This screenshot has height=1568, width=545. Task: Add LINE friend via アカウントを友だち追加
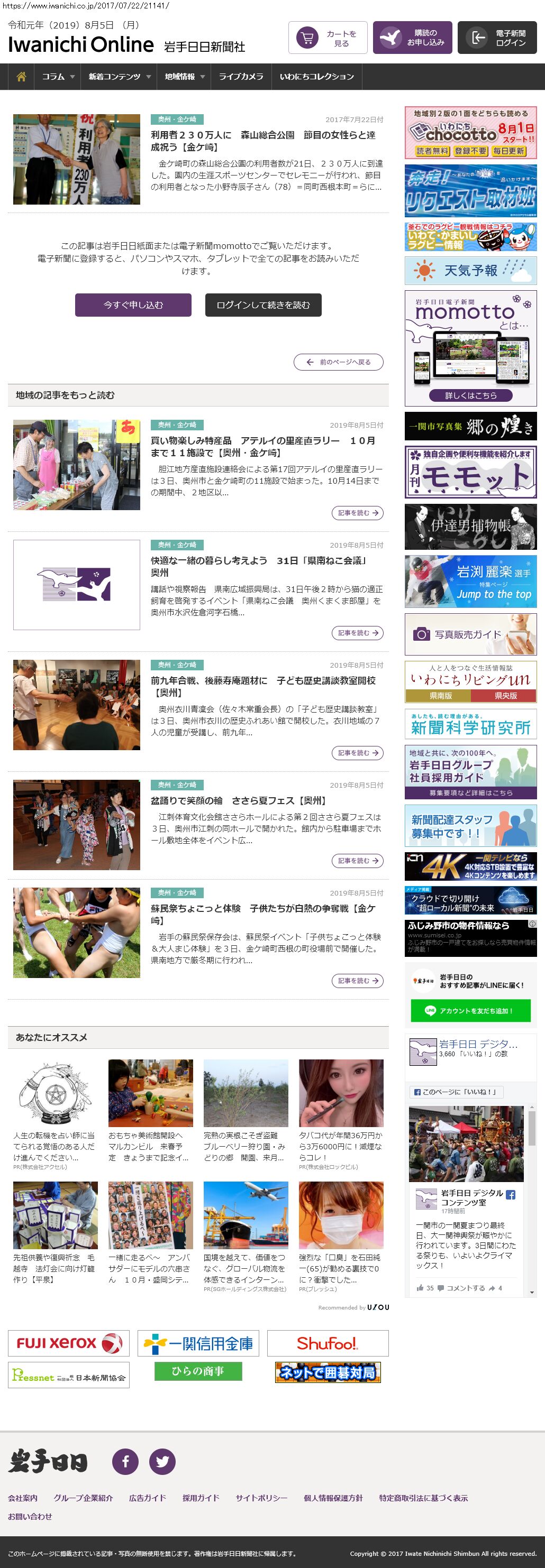[x=470, y=1010]
